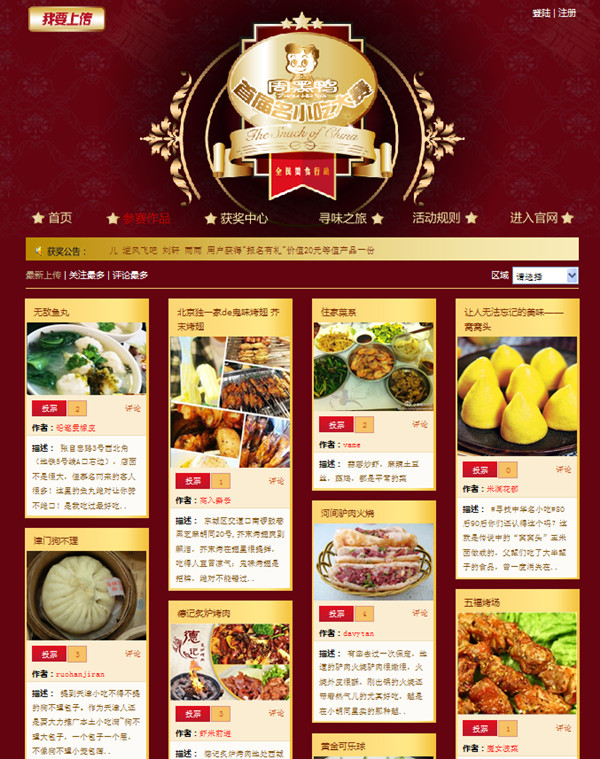Select the 进入官网 tab
600x759 pixels.
(534, 218)
